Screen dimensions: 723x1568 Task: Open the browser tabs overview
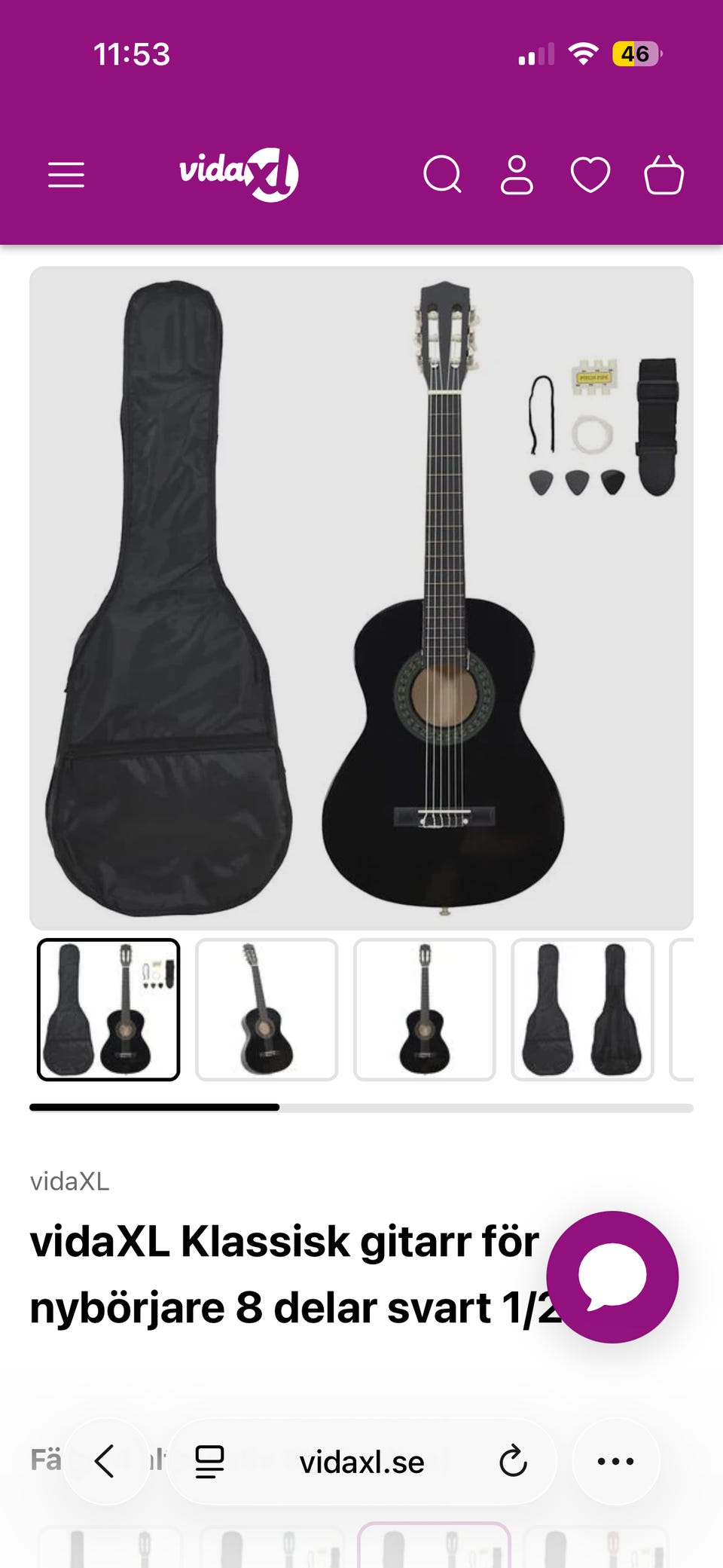pos(209,1462)
